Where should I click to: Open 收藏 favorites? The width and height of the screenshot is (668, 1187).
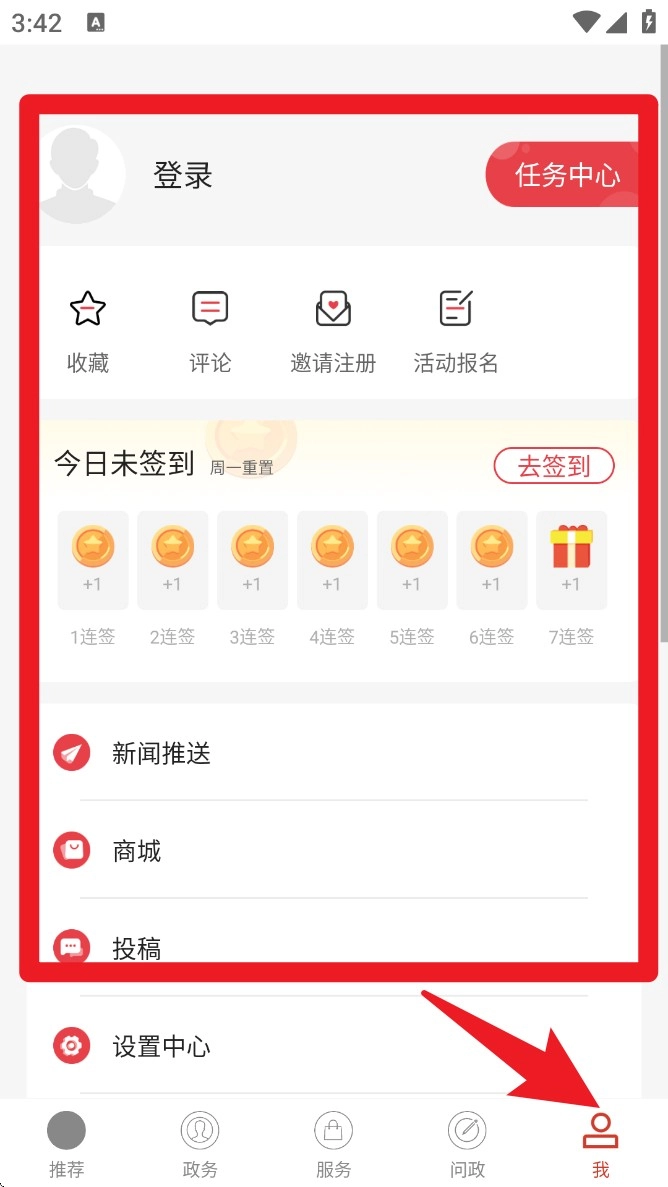[88, 331]
